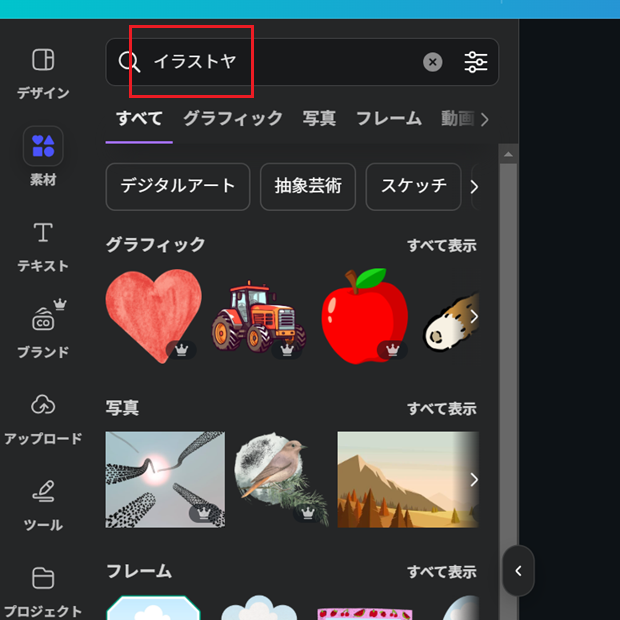Open the アップロード side menu

(x=43, y=418)
